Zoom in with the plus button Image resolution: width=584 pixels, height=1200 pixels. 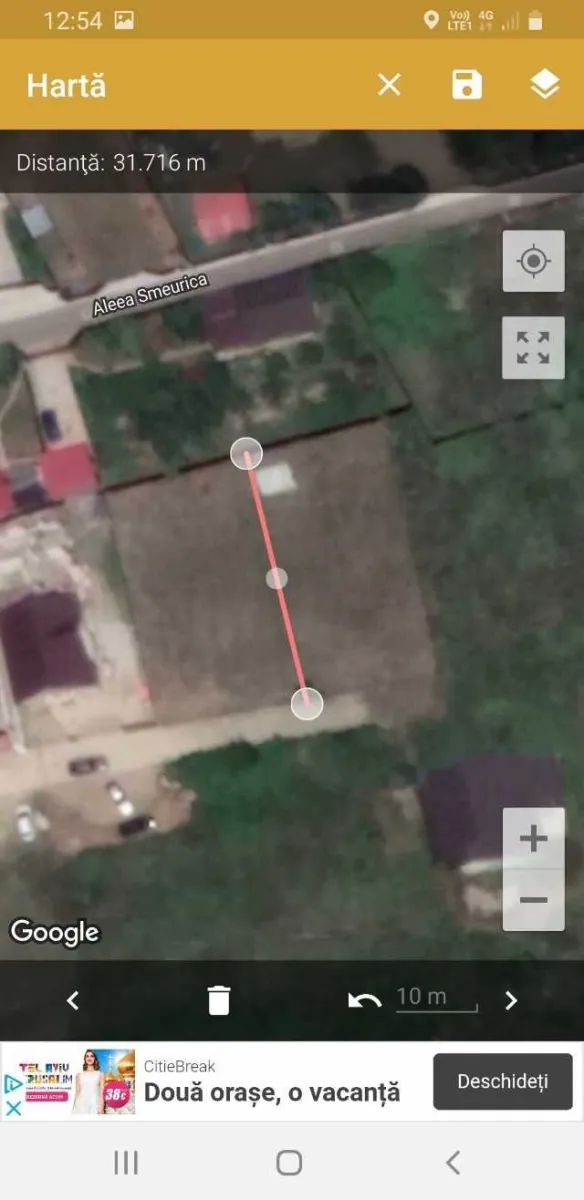point(533,838)
